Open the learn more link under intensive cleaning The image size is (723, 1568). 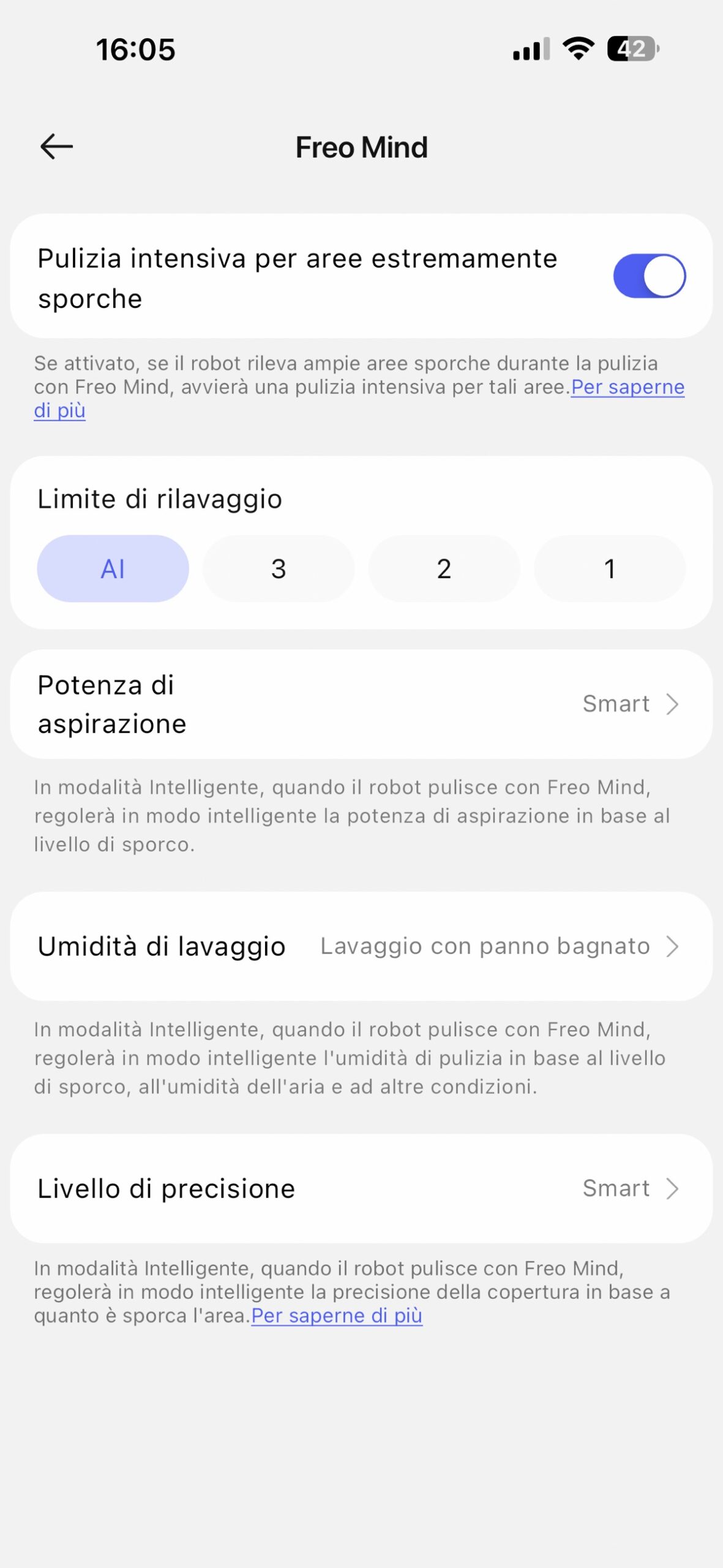[627, 388]
